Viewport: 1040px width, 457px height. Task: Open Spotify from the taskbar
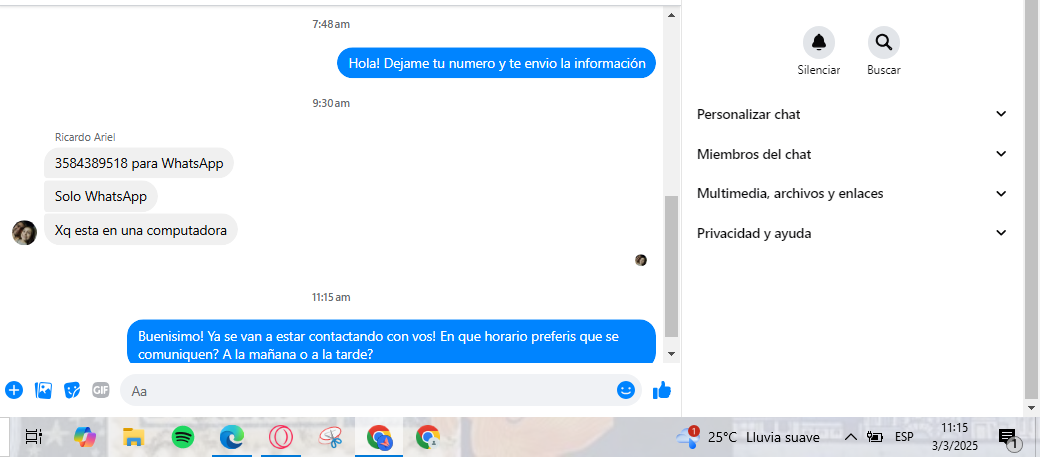(x=182, y=437)
